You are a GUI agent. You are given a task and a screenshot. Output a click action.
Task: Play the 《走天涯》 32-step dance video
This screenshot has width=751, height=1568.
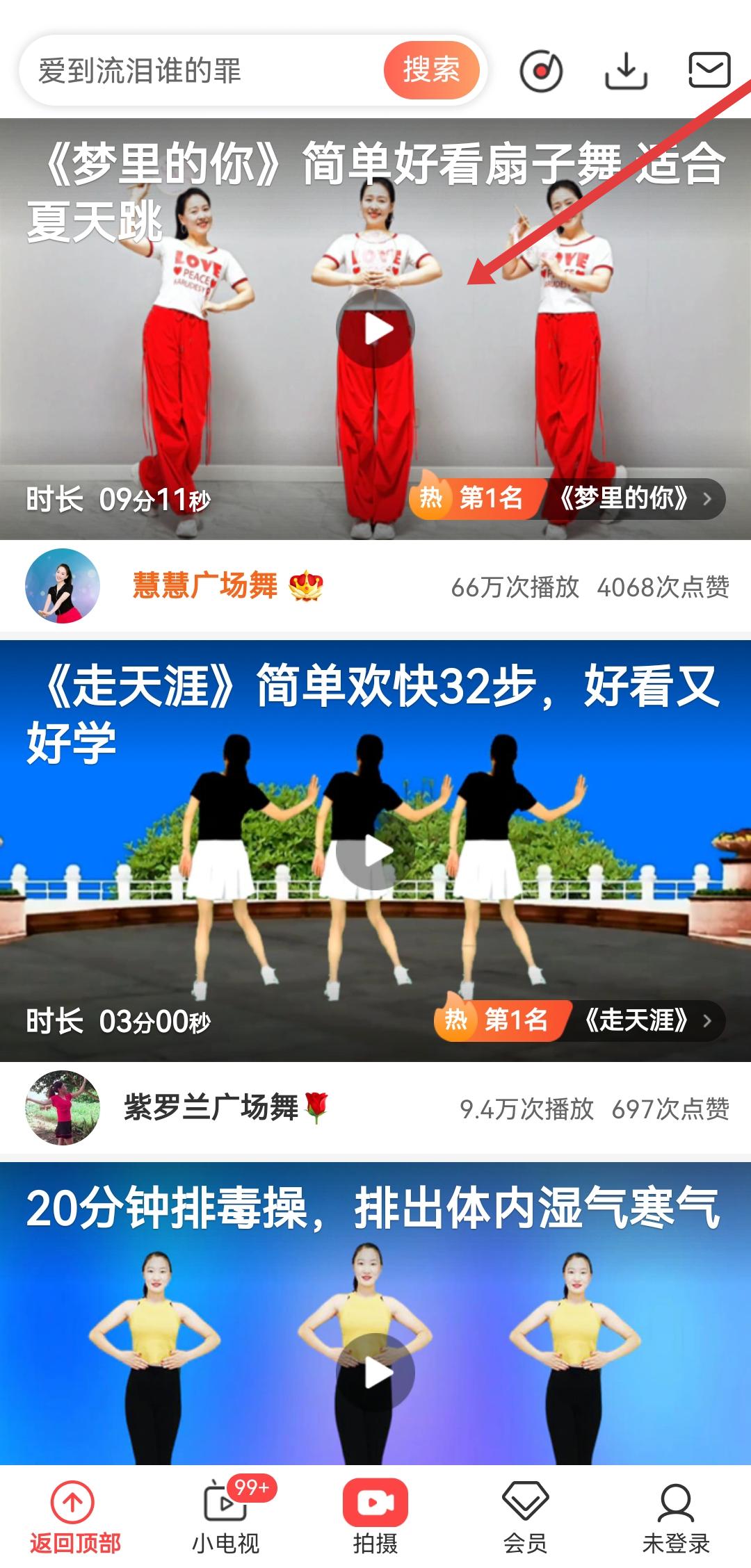(x=375, y=851)
